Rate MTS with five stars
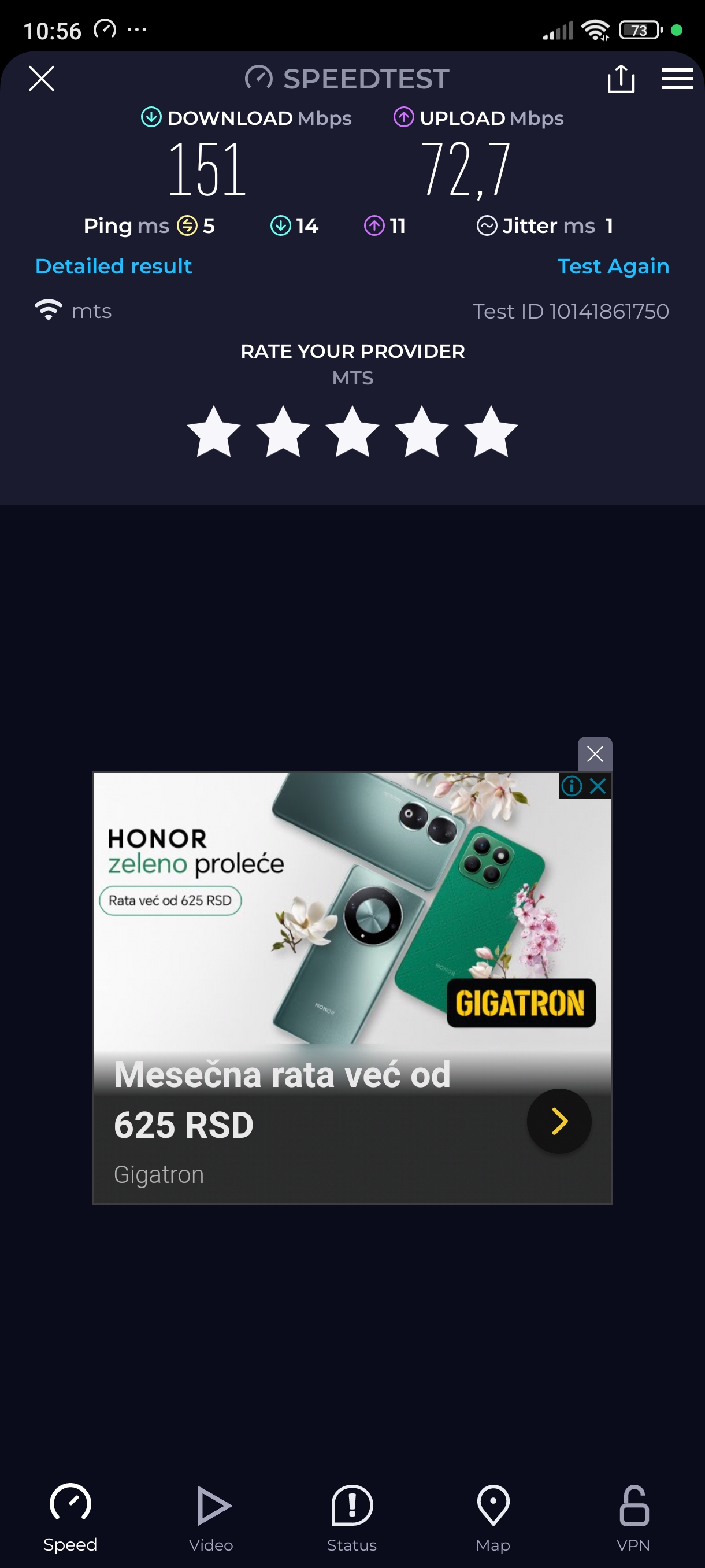The width and height of the screenshot is (705, 1568). pos(491,432)
